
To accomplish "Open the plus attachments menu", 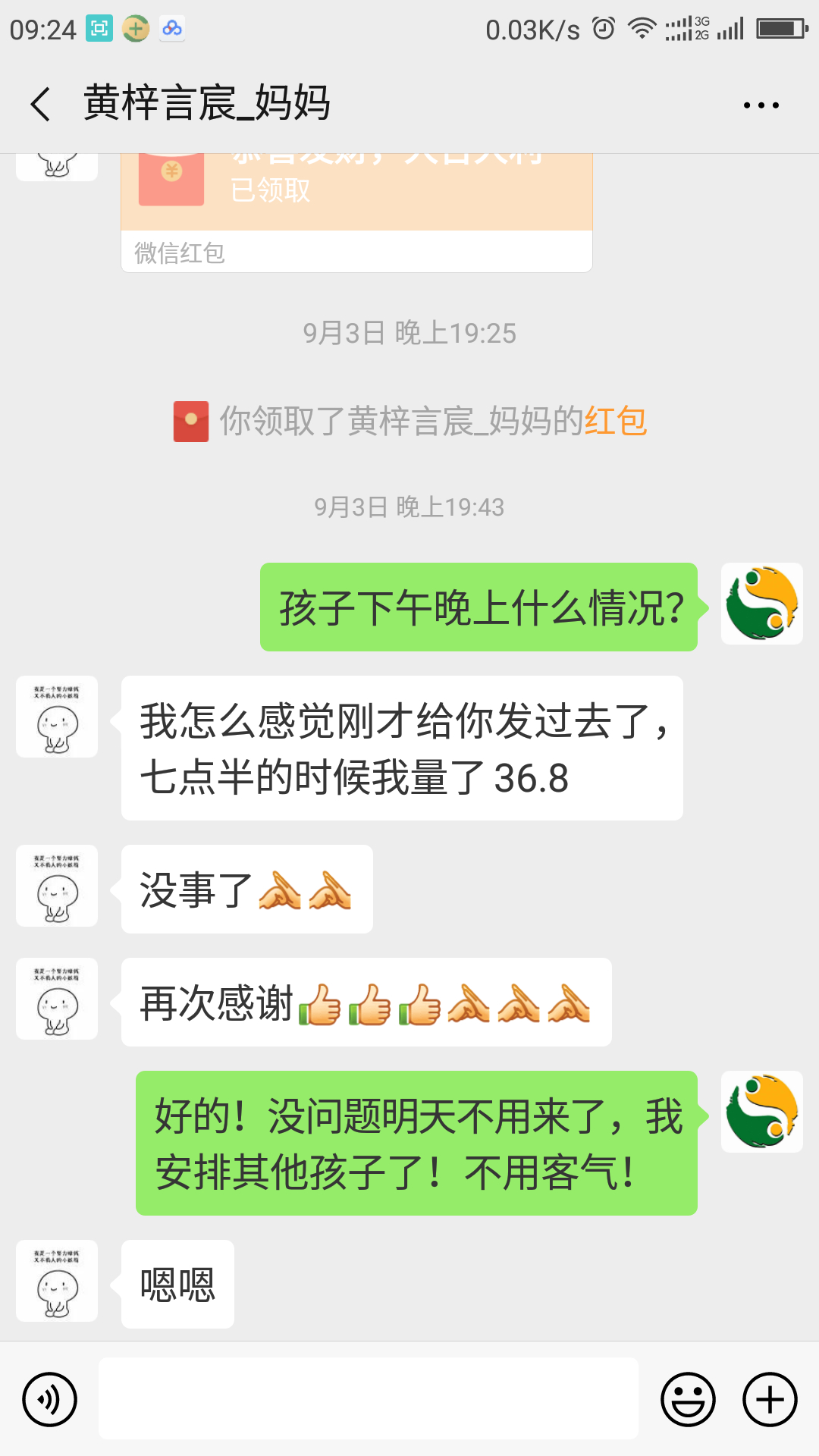I will pyautogui.click(x=770, y=1399).
